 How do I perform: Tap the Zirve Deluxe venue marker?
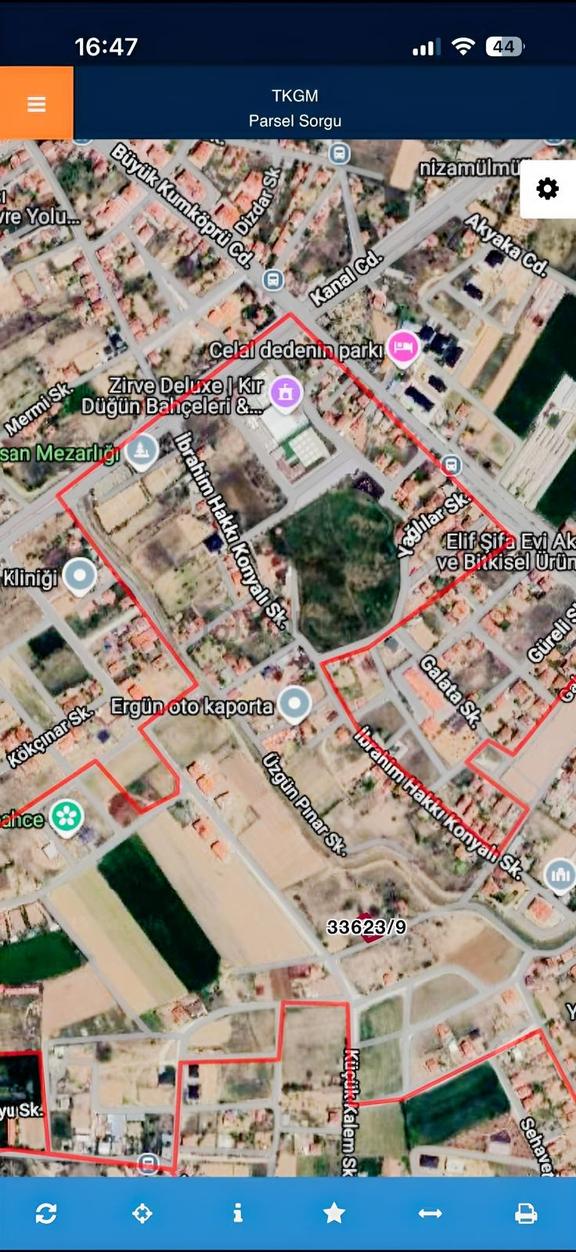pos(286,393)
